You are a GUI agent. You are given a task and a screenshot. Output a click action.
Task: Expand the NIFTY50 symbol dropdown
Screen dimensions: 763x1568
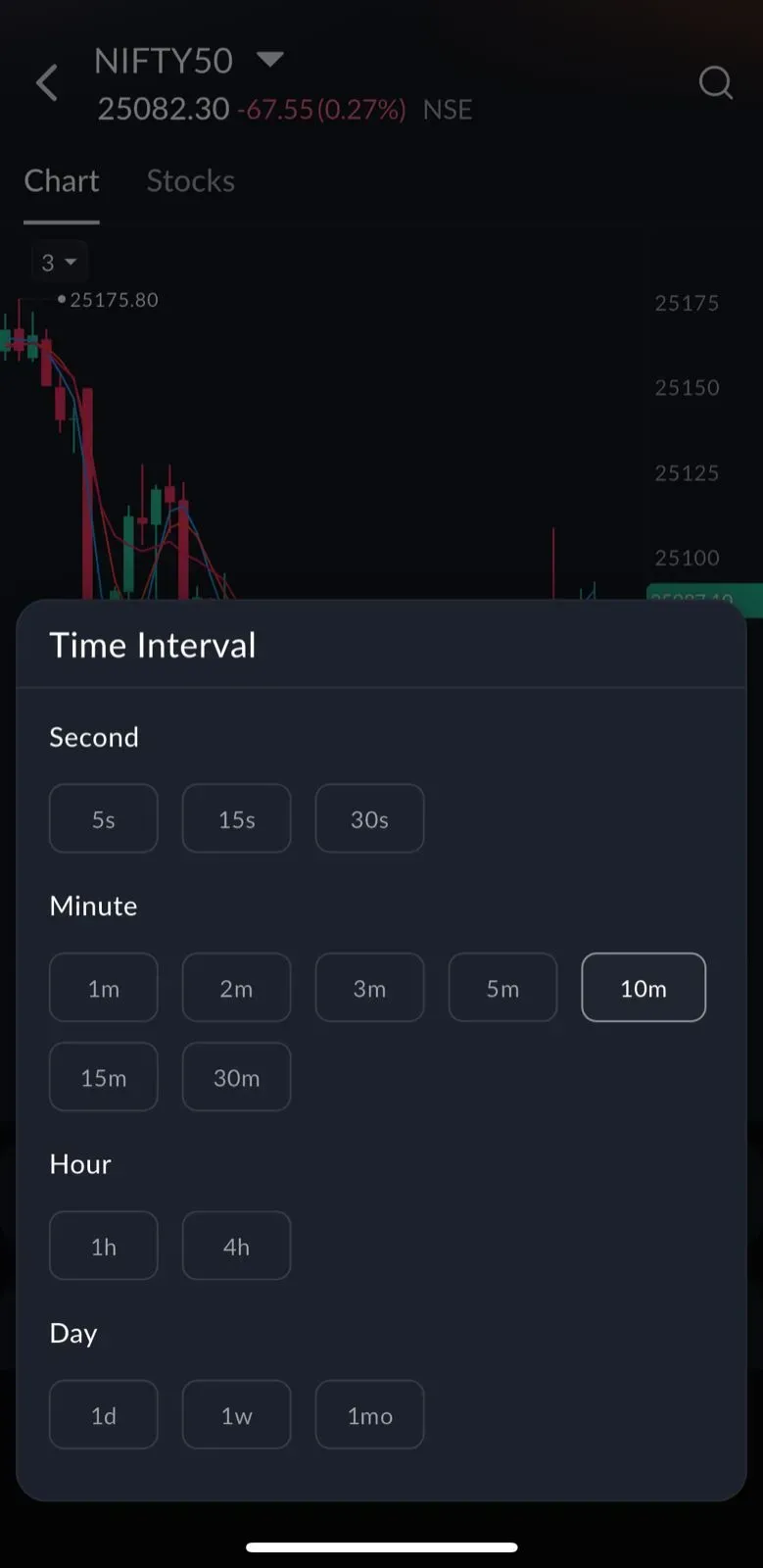tap(270, 60)
